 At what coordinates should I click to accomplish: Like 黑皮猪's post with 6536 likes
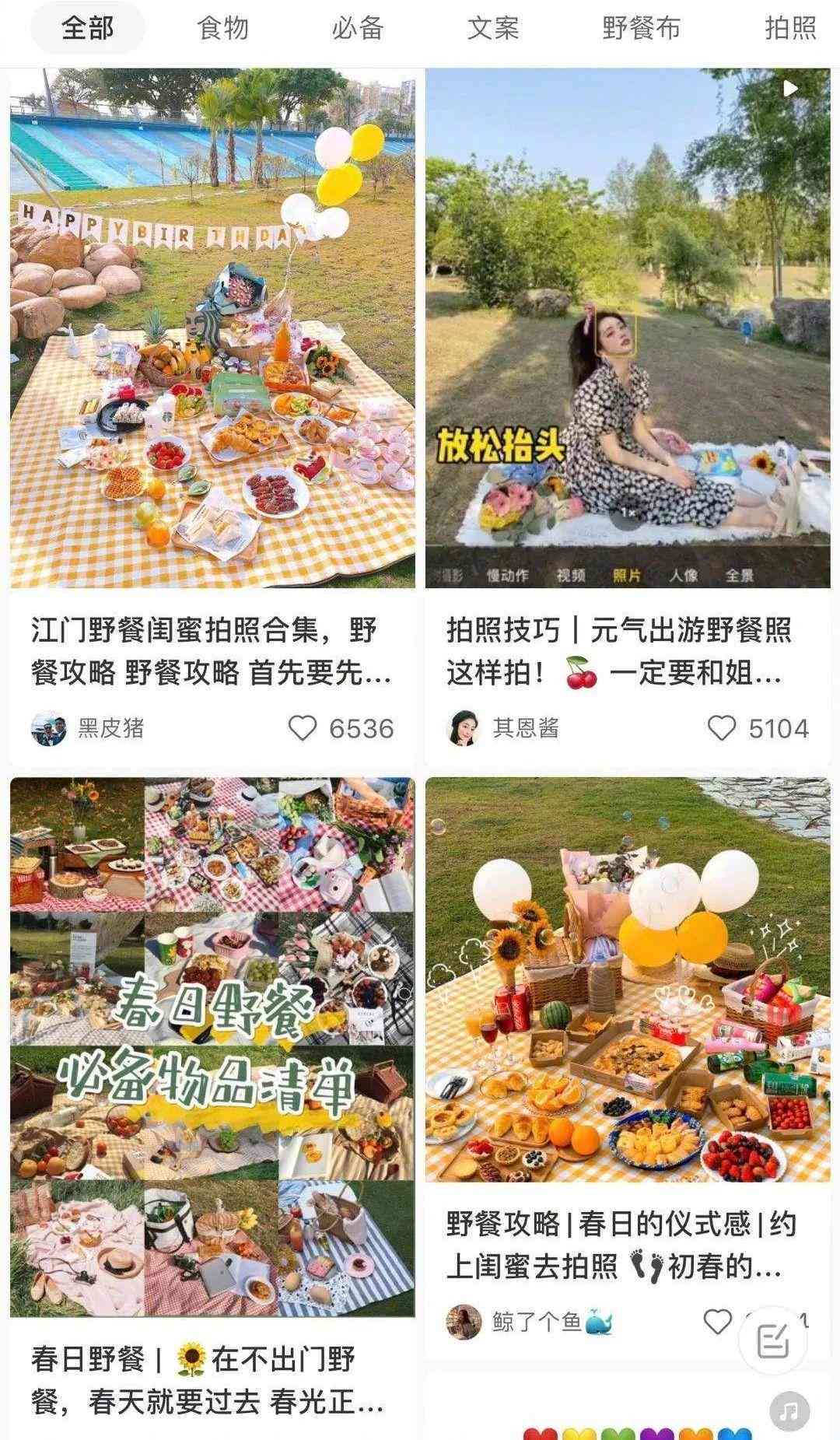click(302, 728)
